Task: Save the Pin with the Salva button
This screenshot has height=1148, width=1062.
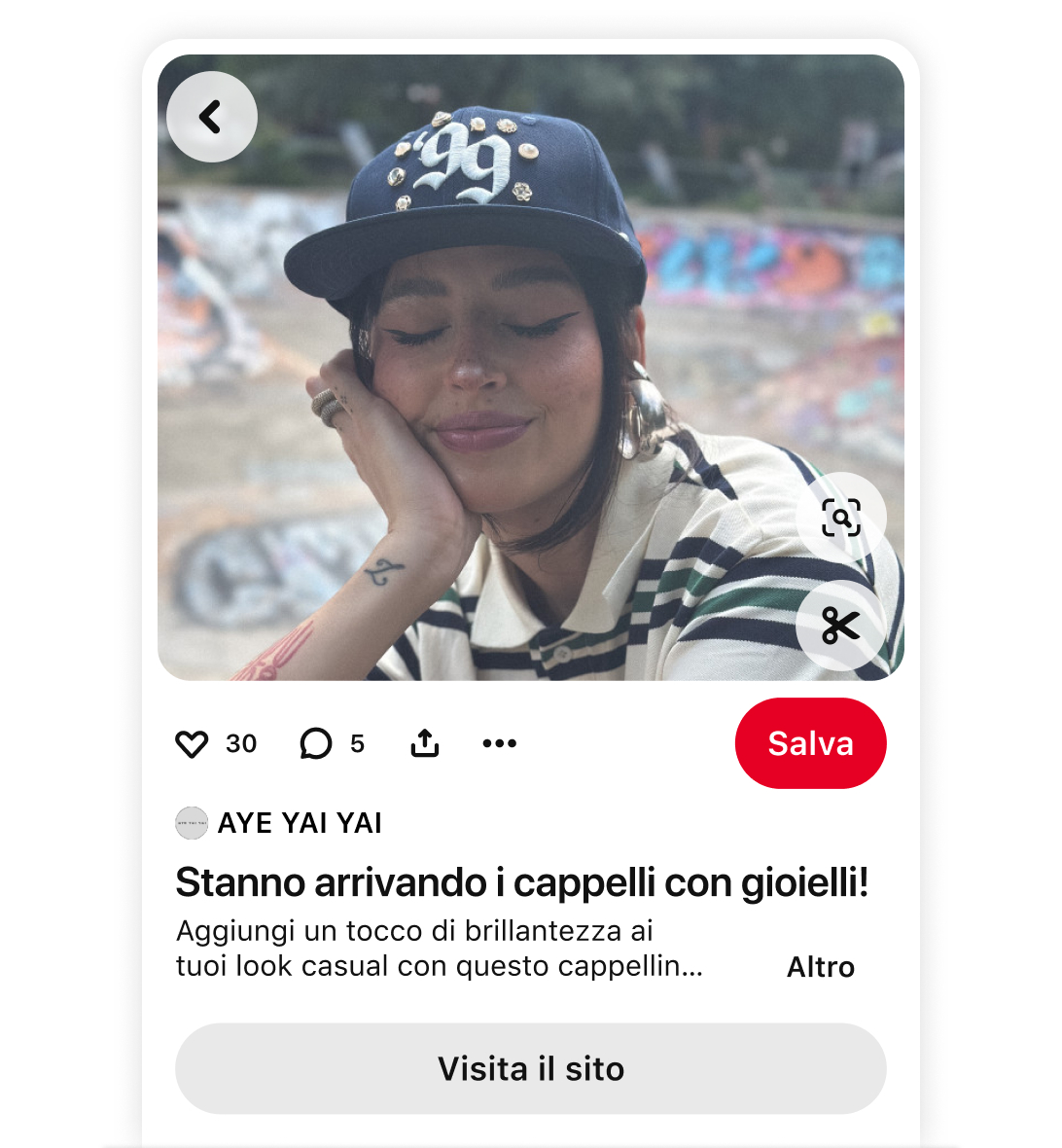Action: pos(811,743)
